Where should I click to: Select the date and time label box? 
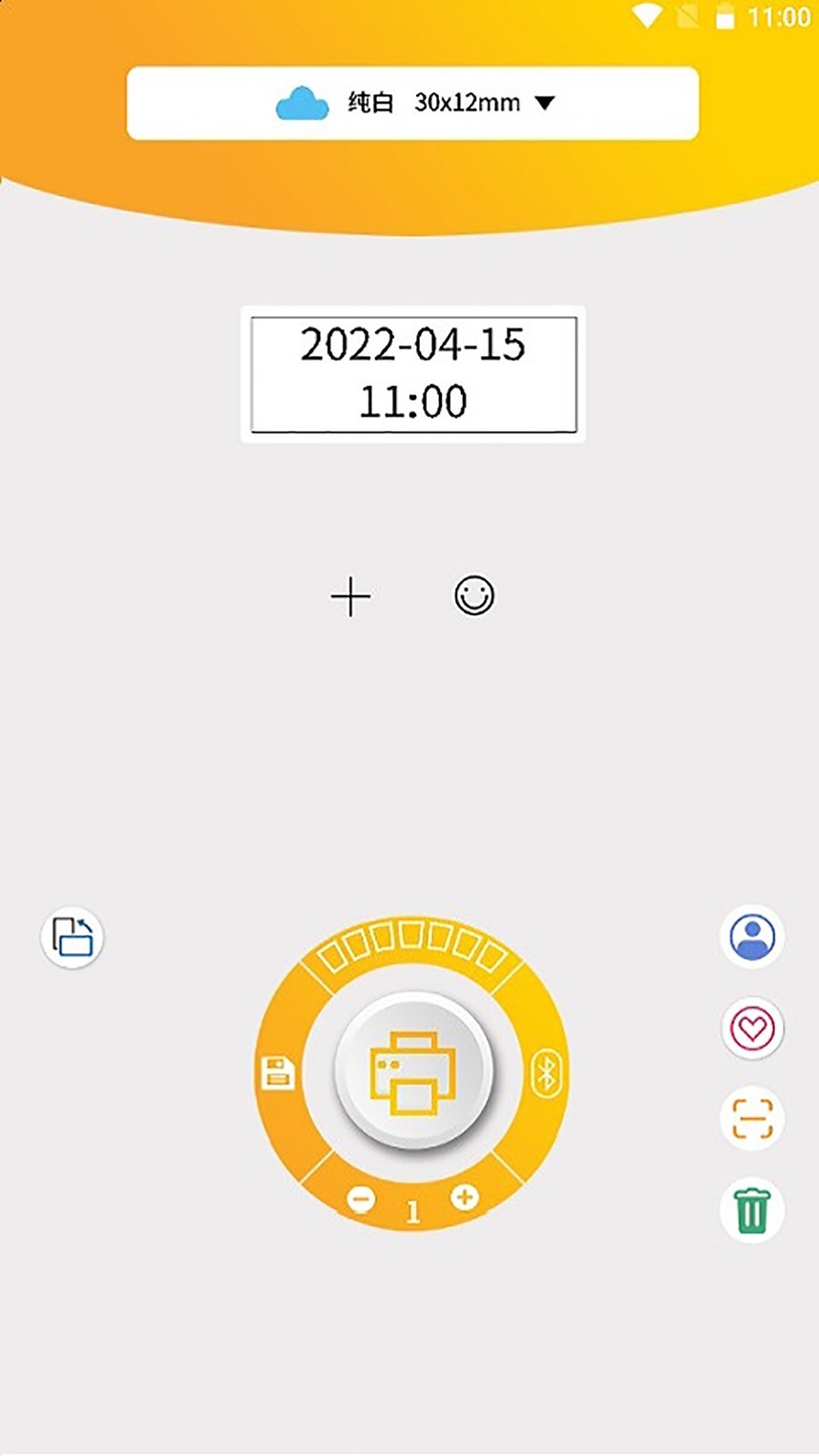tap(413, 374)
